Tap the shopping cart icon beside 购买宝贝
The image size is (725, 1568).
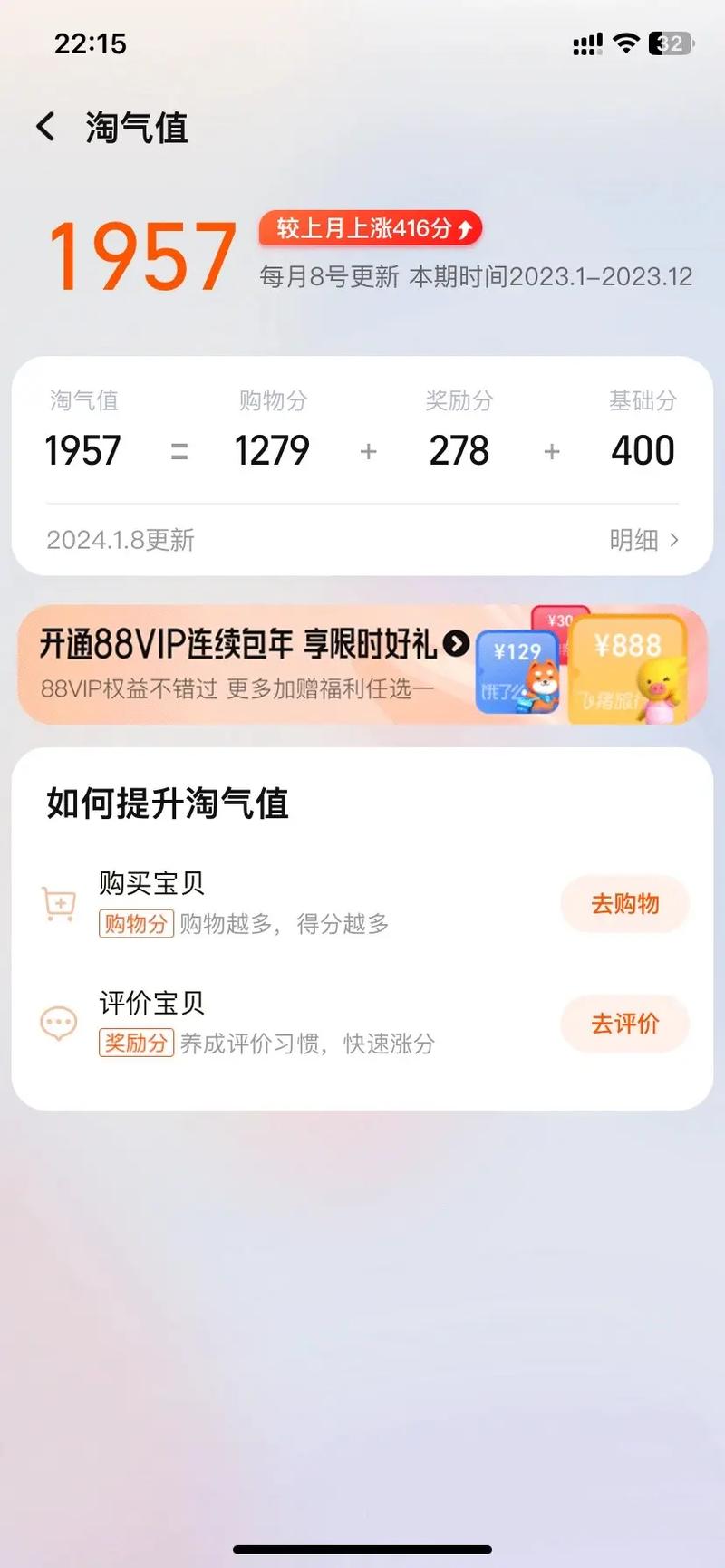click(58, 904)
